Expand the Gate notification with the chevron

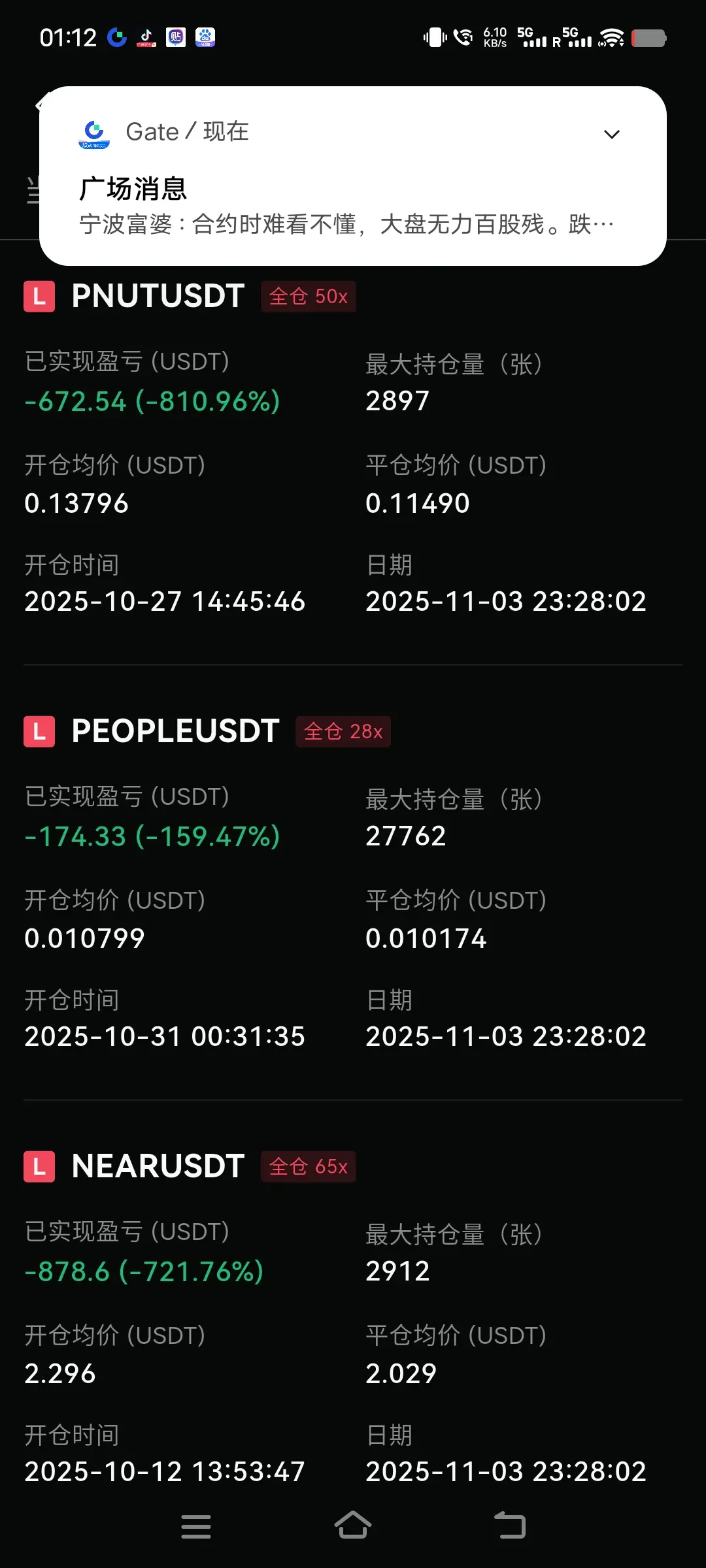click(611, 135)
